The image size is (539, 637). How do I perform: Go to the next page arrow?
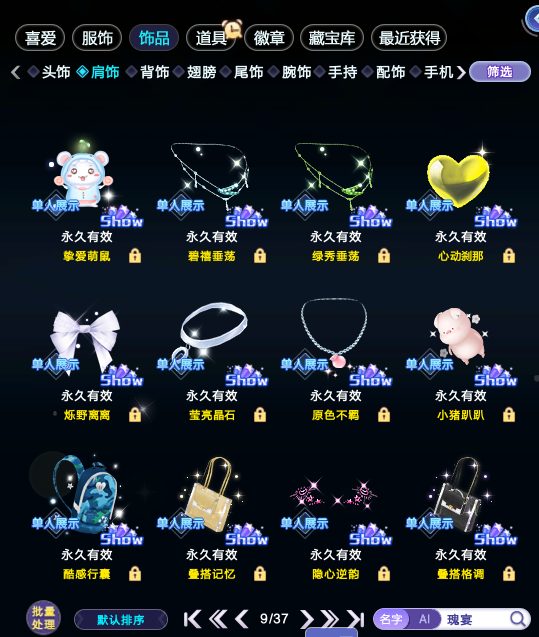(307, 619)
